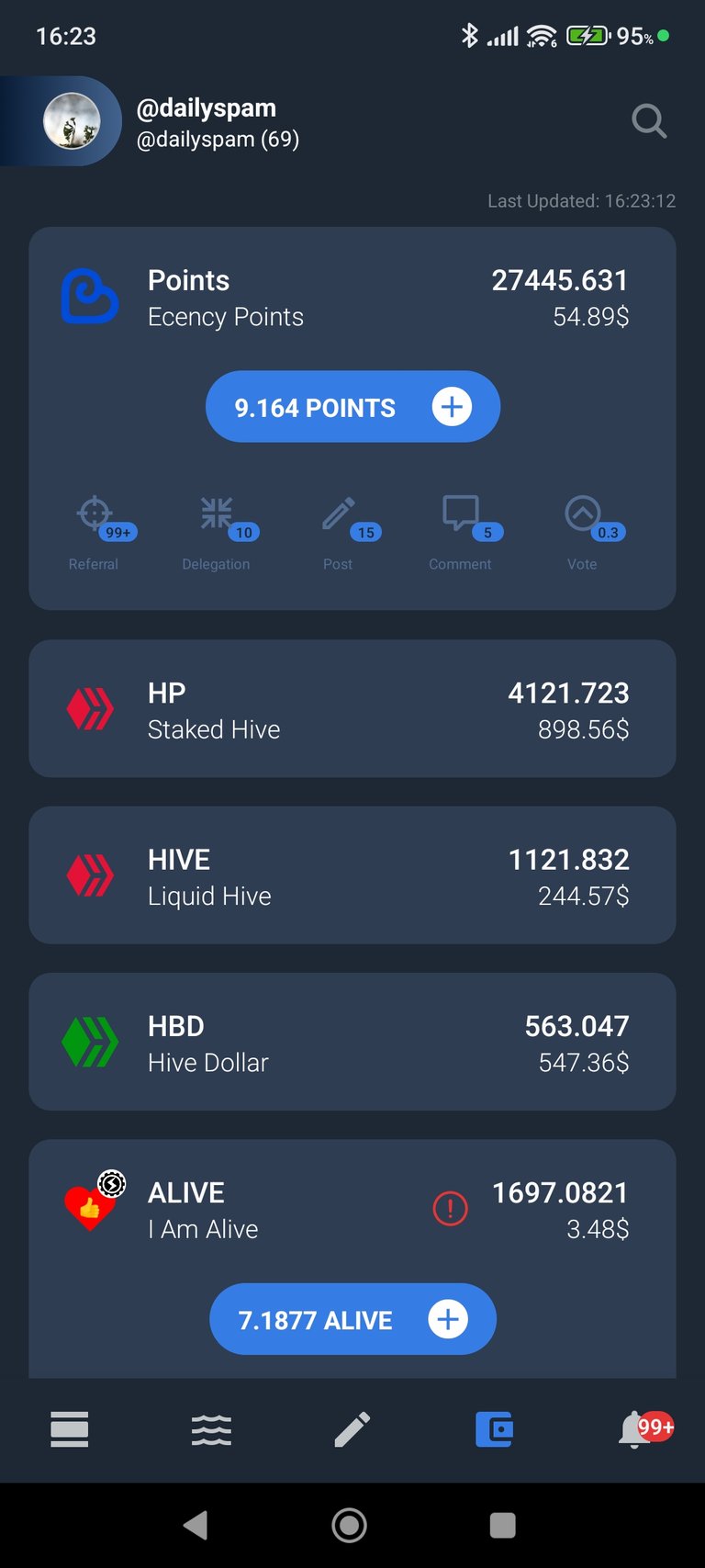705x1568 pixels.
Task: Open the @dailyspam profile avatar
Action: 72,120
